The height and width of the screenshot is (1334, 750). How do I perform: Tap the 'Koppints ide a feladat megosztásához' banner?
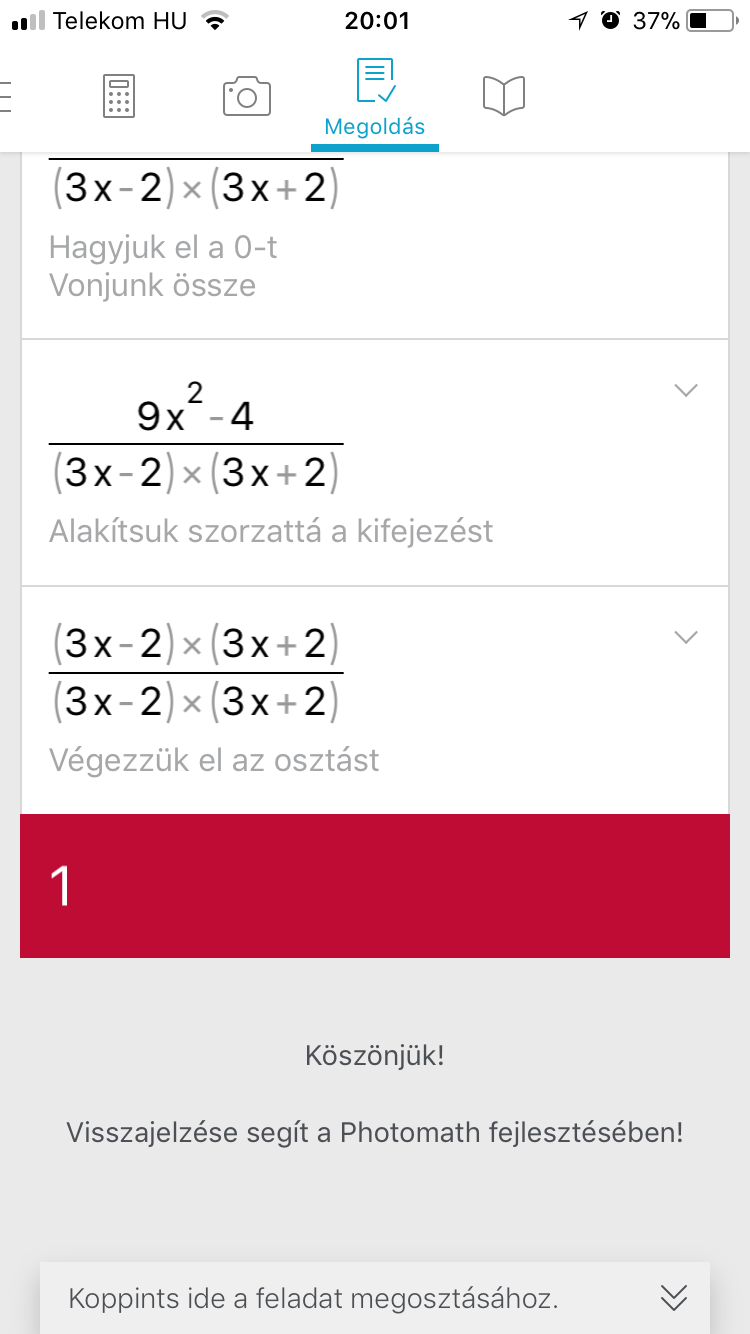tap(375, 1298)
